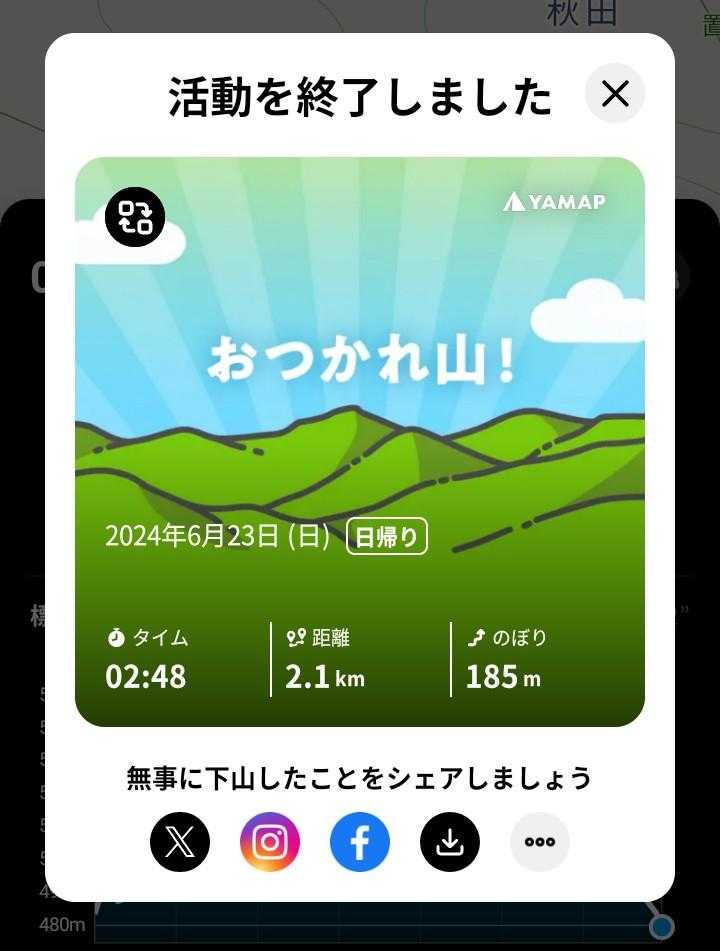Switch the share card design
Image resolution: width=720 pixels, height=951 pixels.
135,217
